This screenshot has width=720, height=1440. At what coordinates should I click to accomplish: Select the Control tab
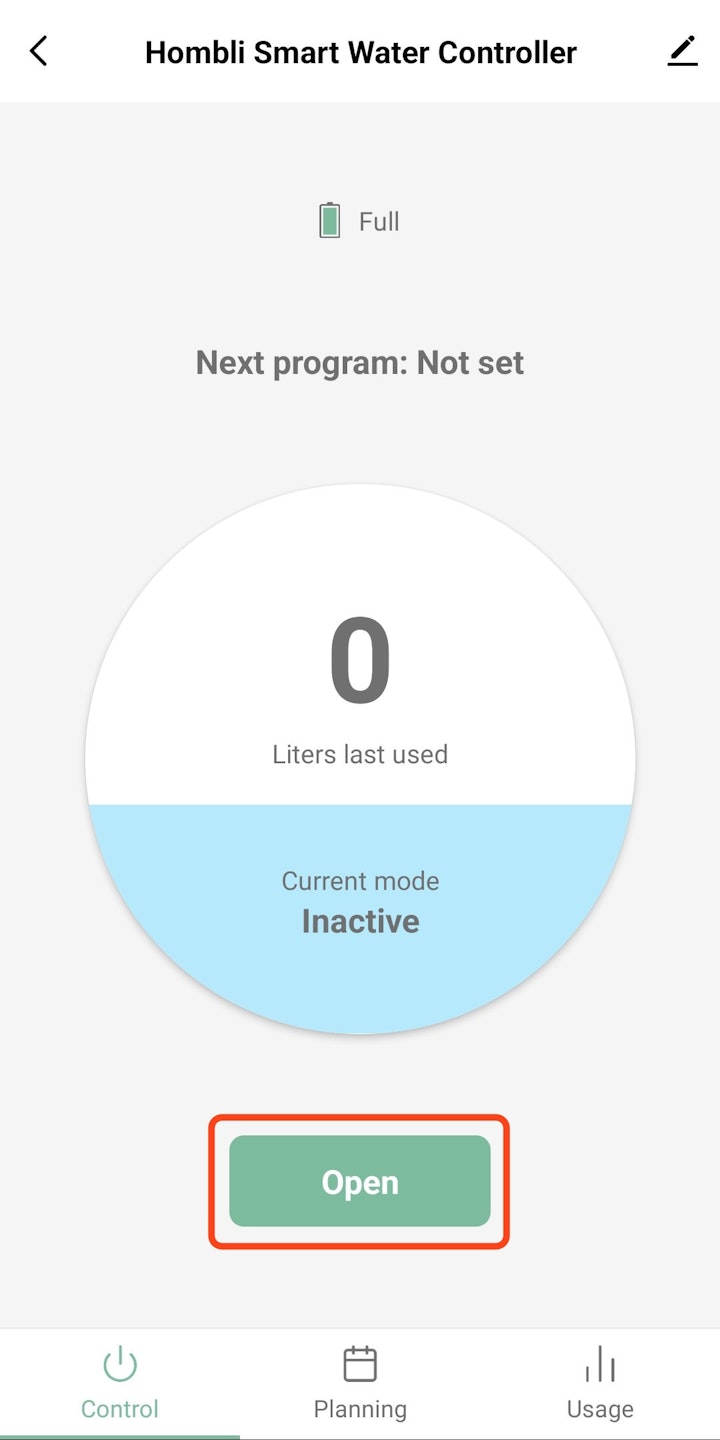120,1384
